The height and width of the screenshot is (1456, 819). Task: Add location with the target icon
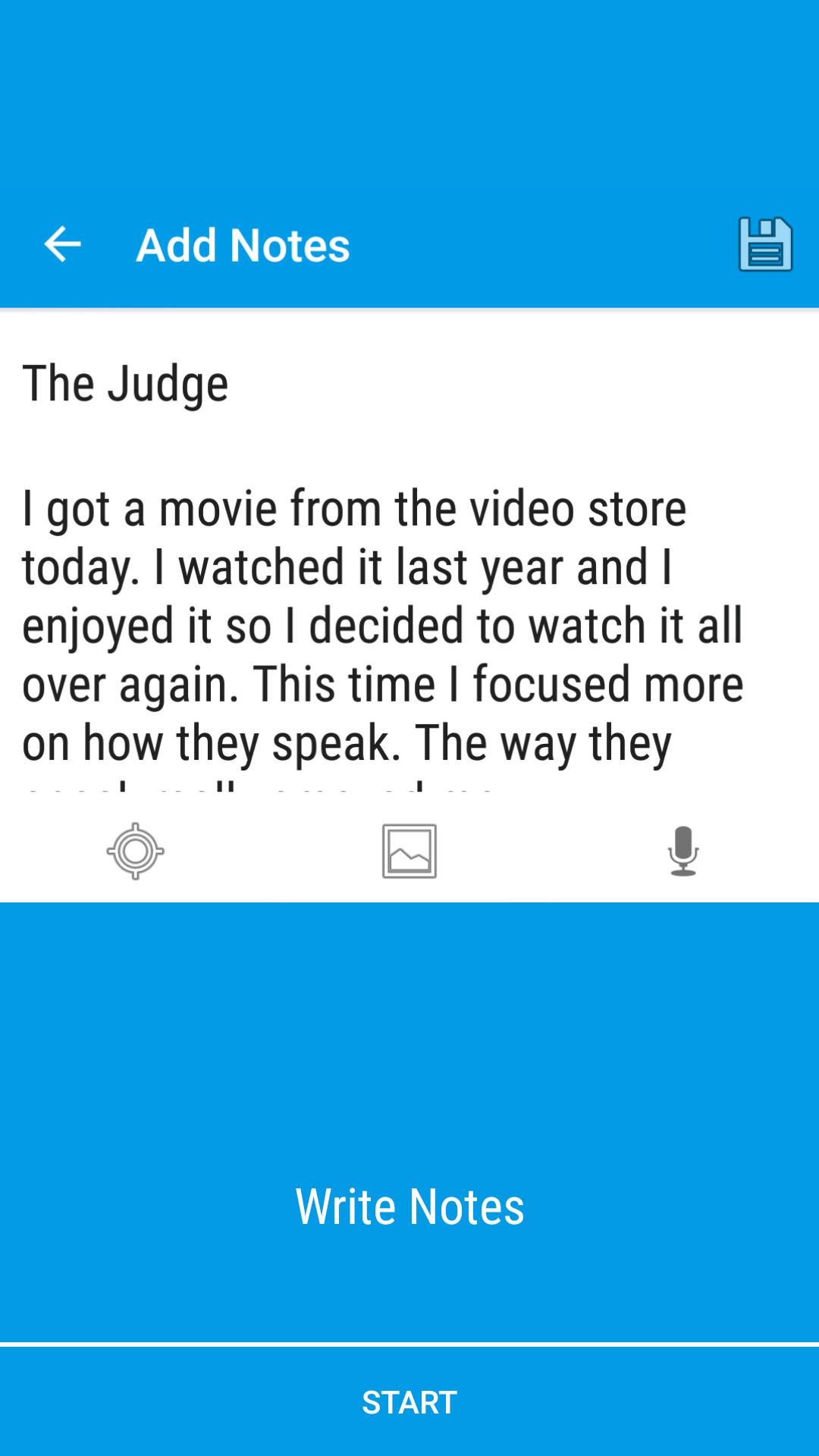coord(136,851)
